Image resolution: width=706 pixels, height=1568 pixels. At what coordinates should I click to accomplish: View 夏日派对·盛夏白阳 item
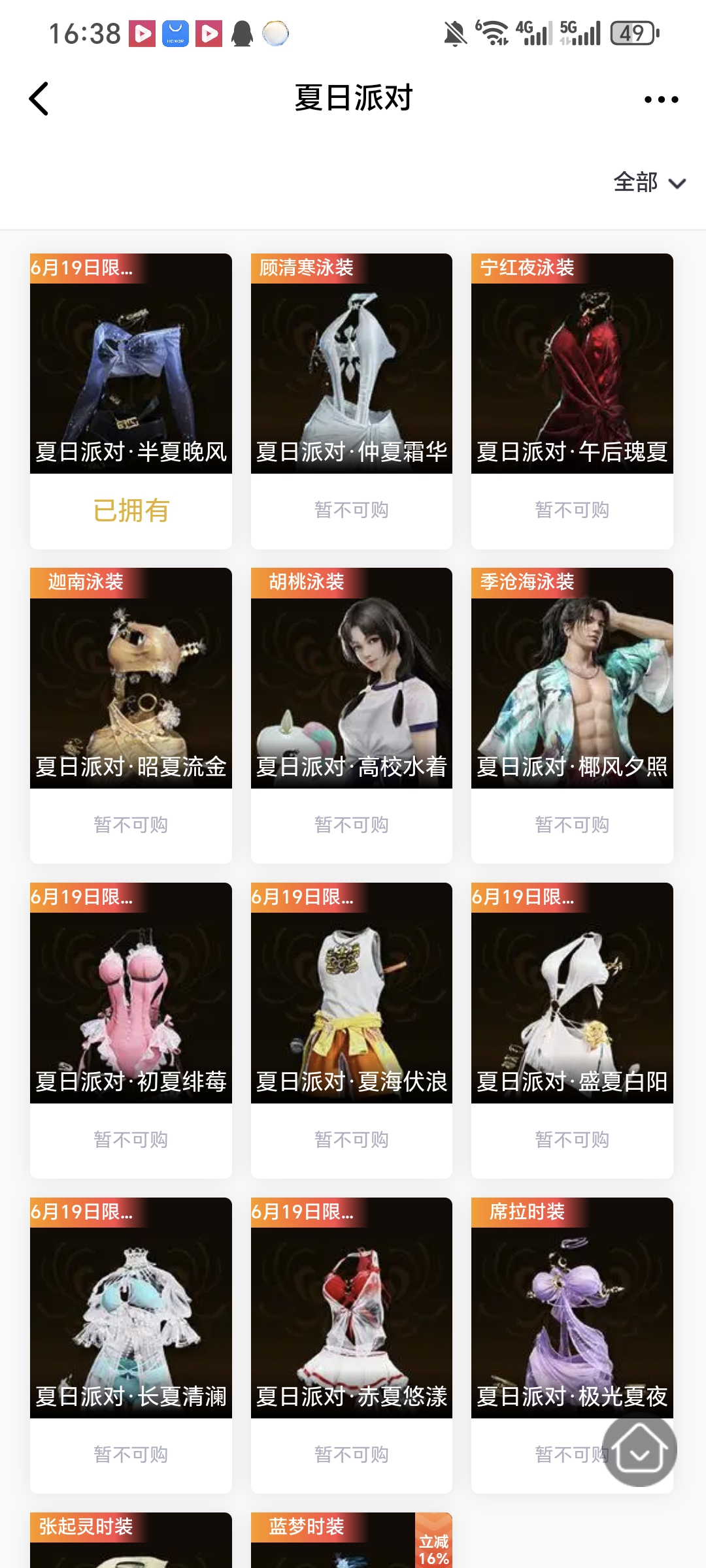pyautogui.click(x=572, y=993)
